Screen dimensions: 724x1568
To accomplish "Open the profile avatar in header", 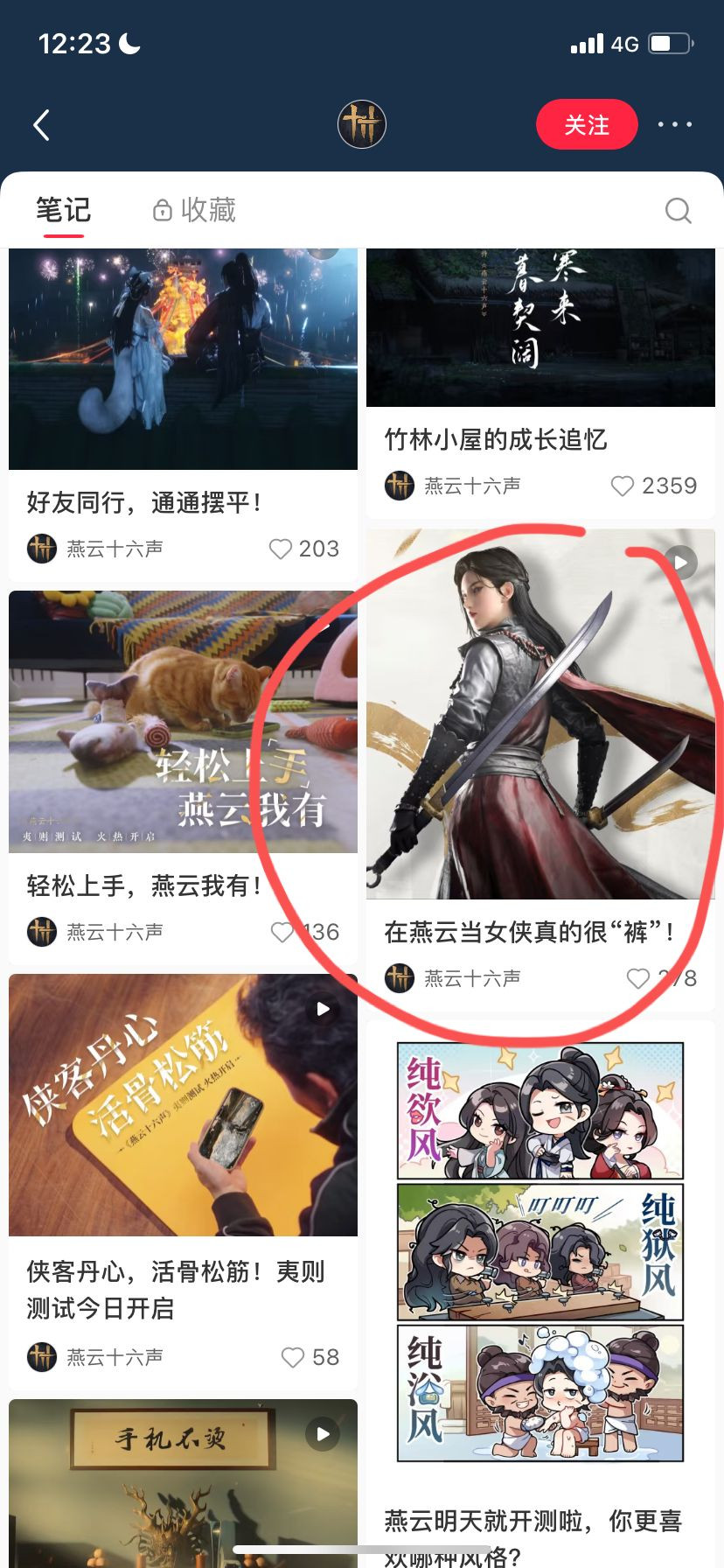I will 362,124.
